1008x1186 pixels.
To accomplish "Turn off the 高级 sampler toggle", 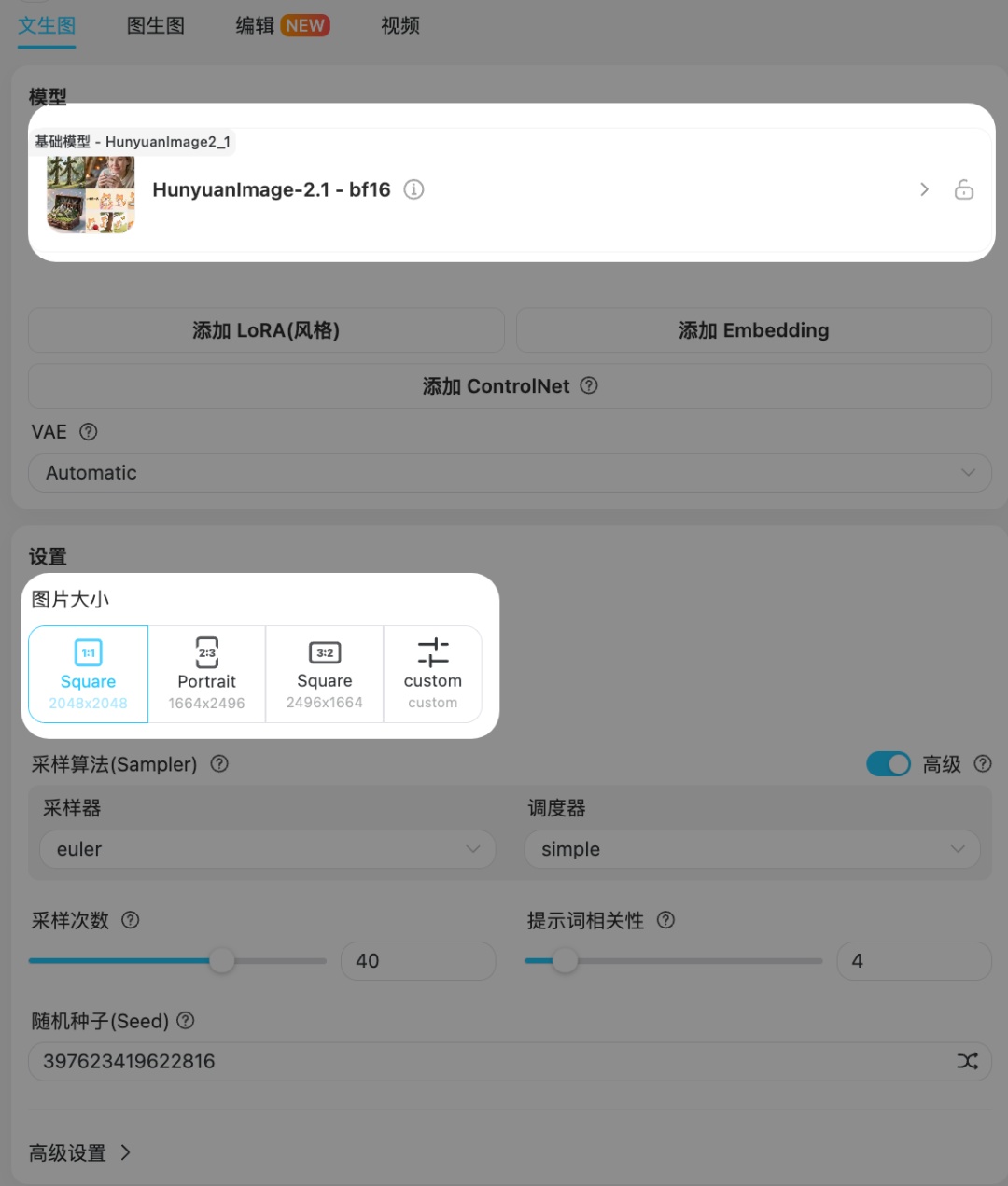I will tap(888, 764).
